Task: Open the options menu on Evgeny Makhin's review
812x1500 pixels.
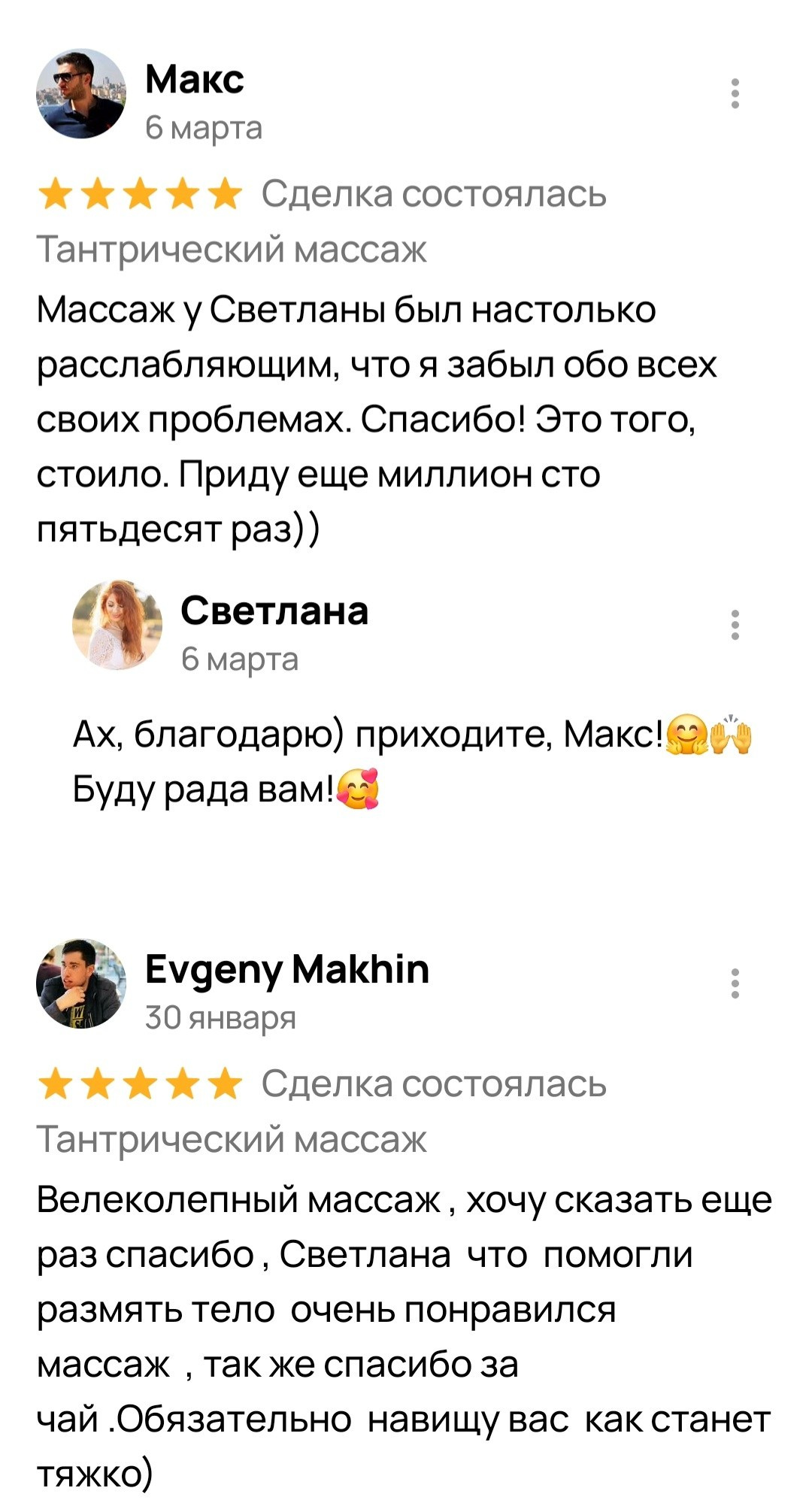Action: [734, 981]
